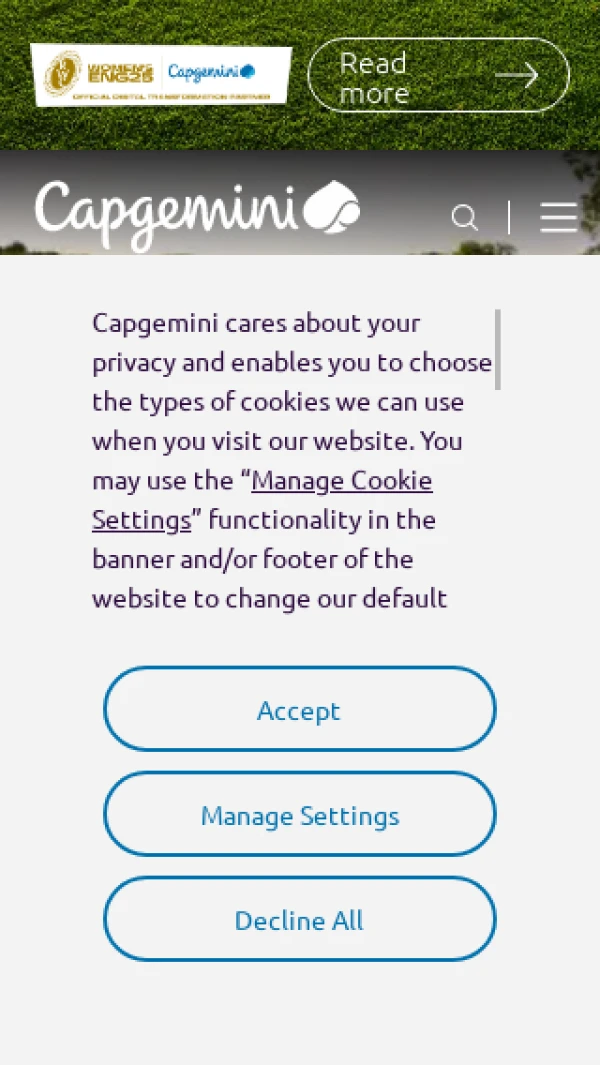Screen dimensions: 600x1065
Task: Open Manage Settings for cookies
Action: coord(299,815)
